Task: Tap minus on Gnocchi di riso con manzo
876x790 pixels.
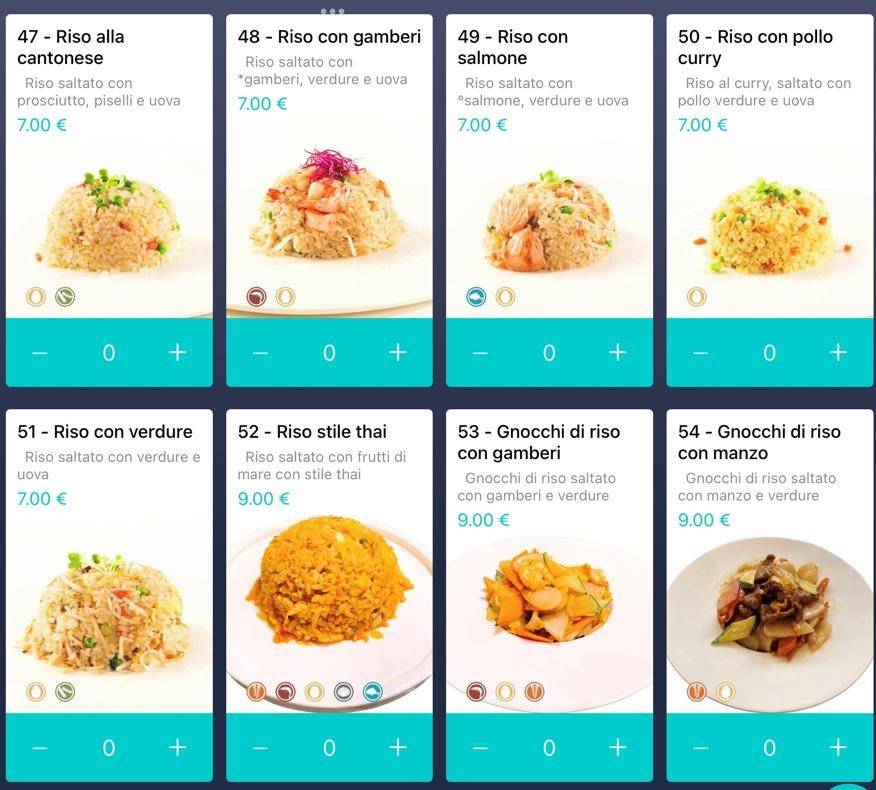Action: click(700, 747)
